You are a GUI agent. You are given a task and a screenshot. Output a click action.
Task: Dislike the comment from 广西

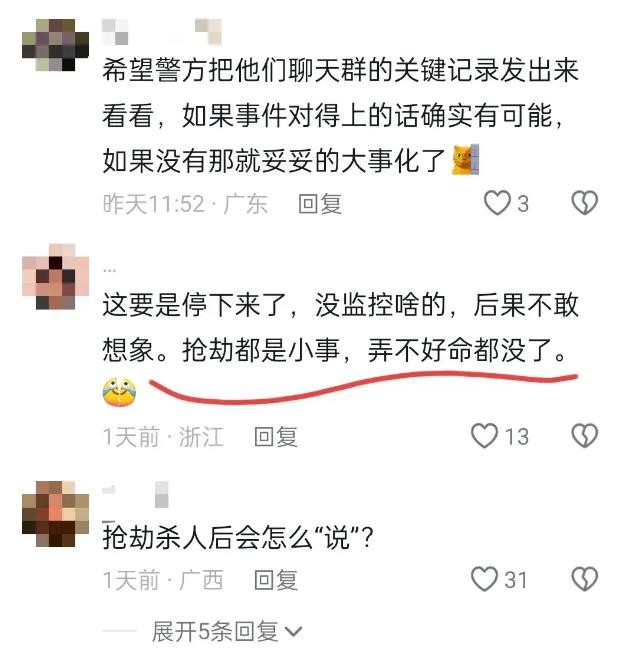(584, 579)
